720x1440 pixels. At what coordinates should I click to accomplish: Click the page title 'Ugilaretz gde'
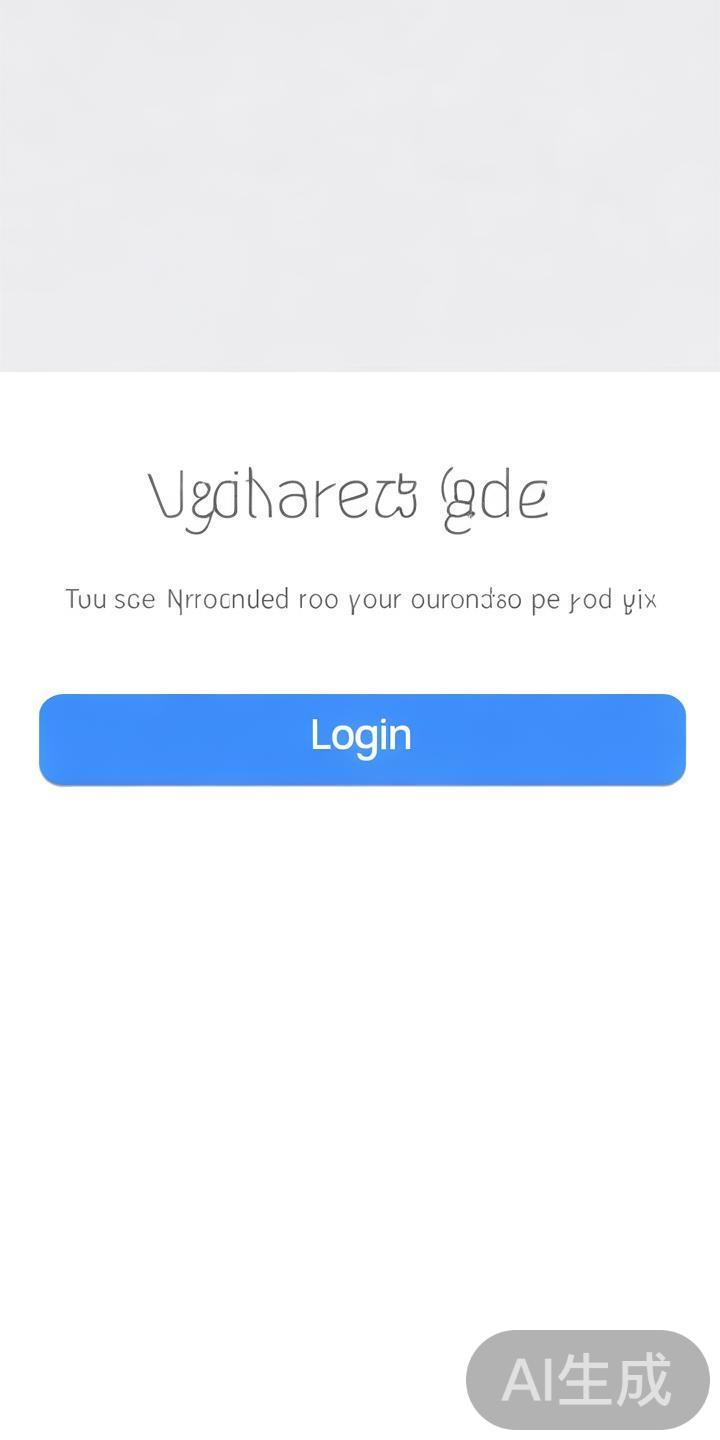tap(350, 497)
